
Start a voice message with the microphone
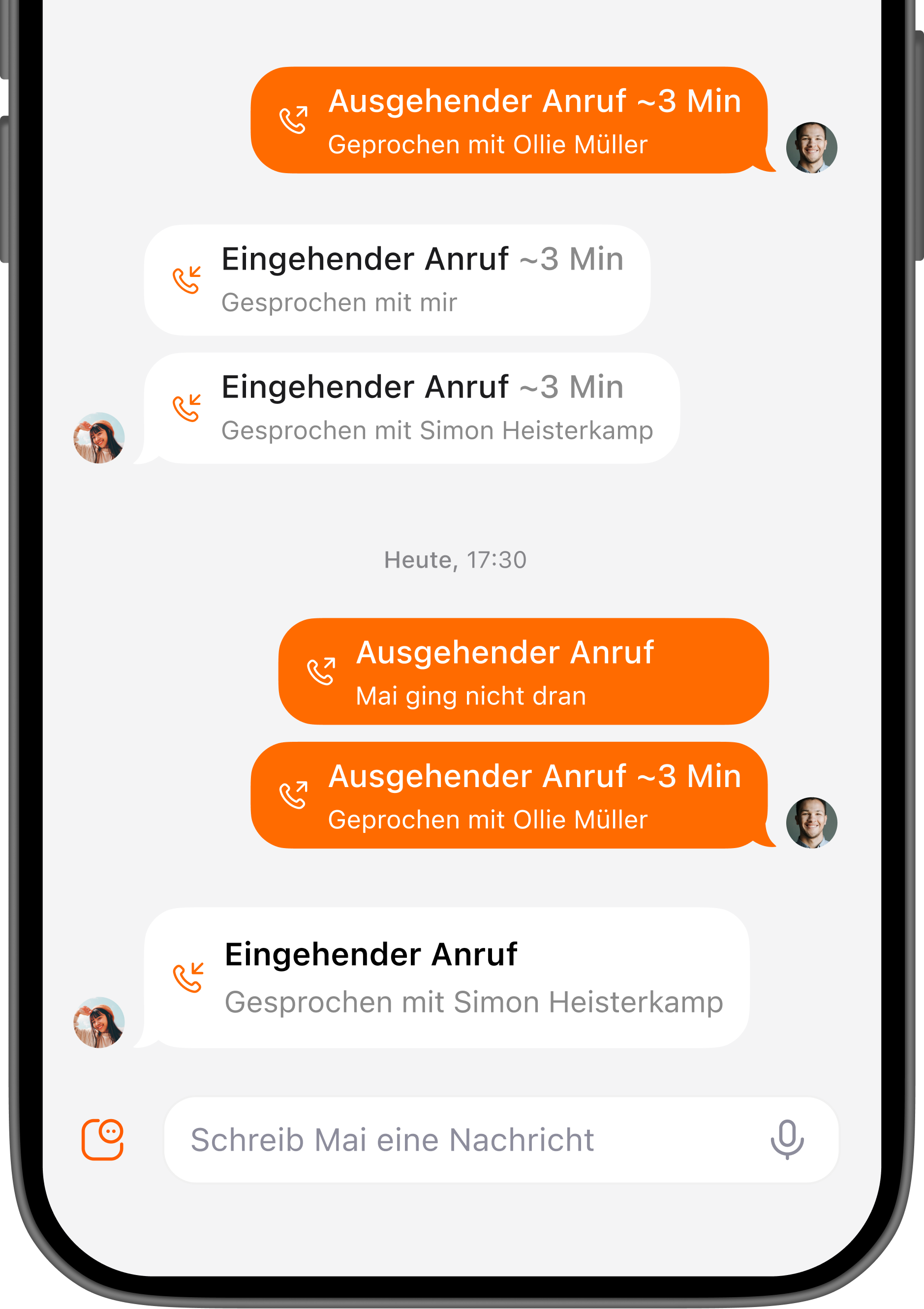click(x=787, y=1139)
